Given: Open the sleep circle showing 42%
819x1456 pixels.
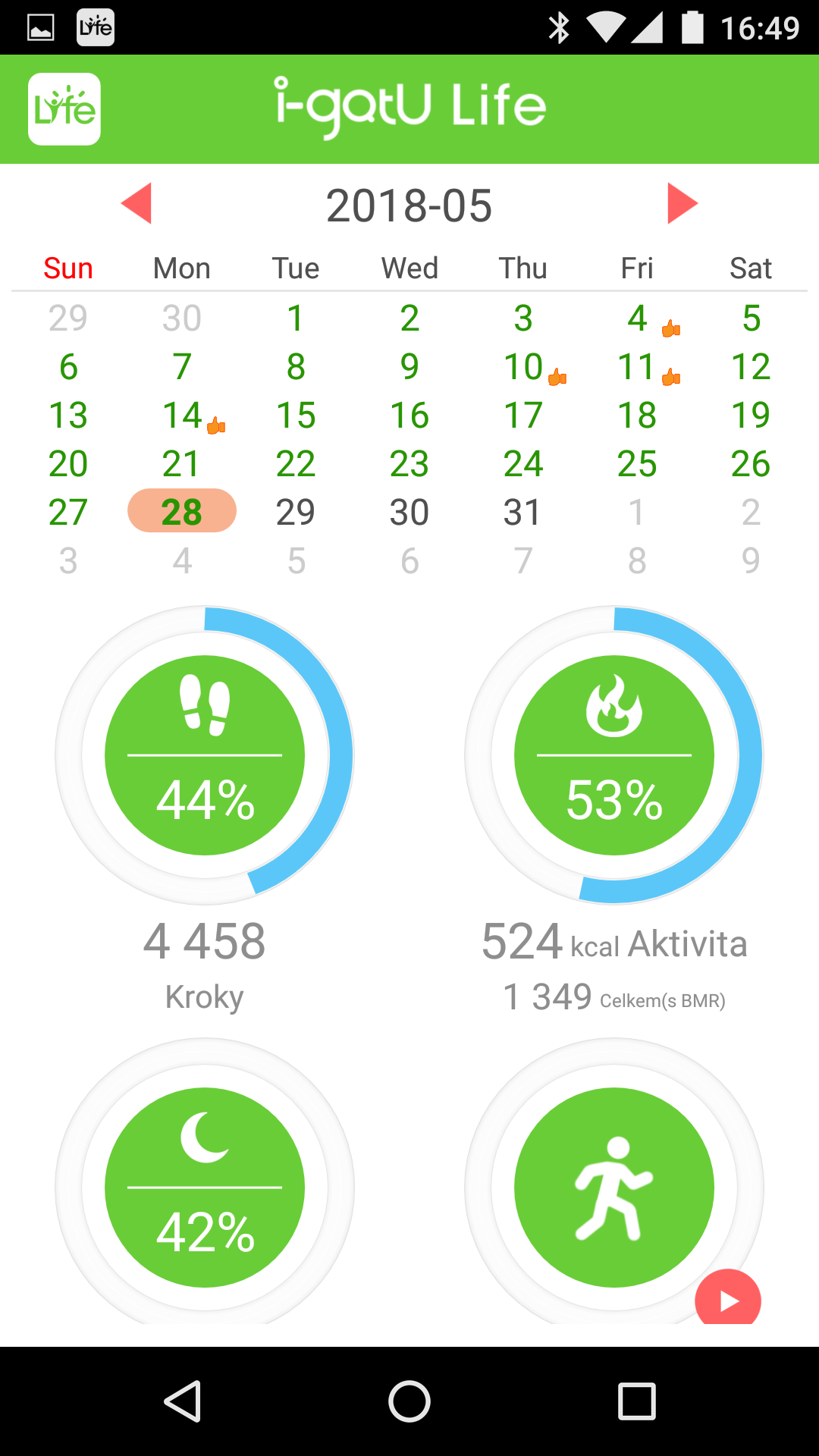Looking at the screenshot, I should coord(205,1188).
